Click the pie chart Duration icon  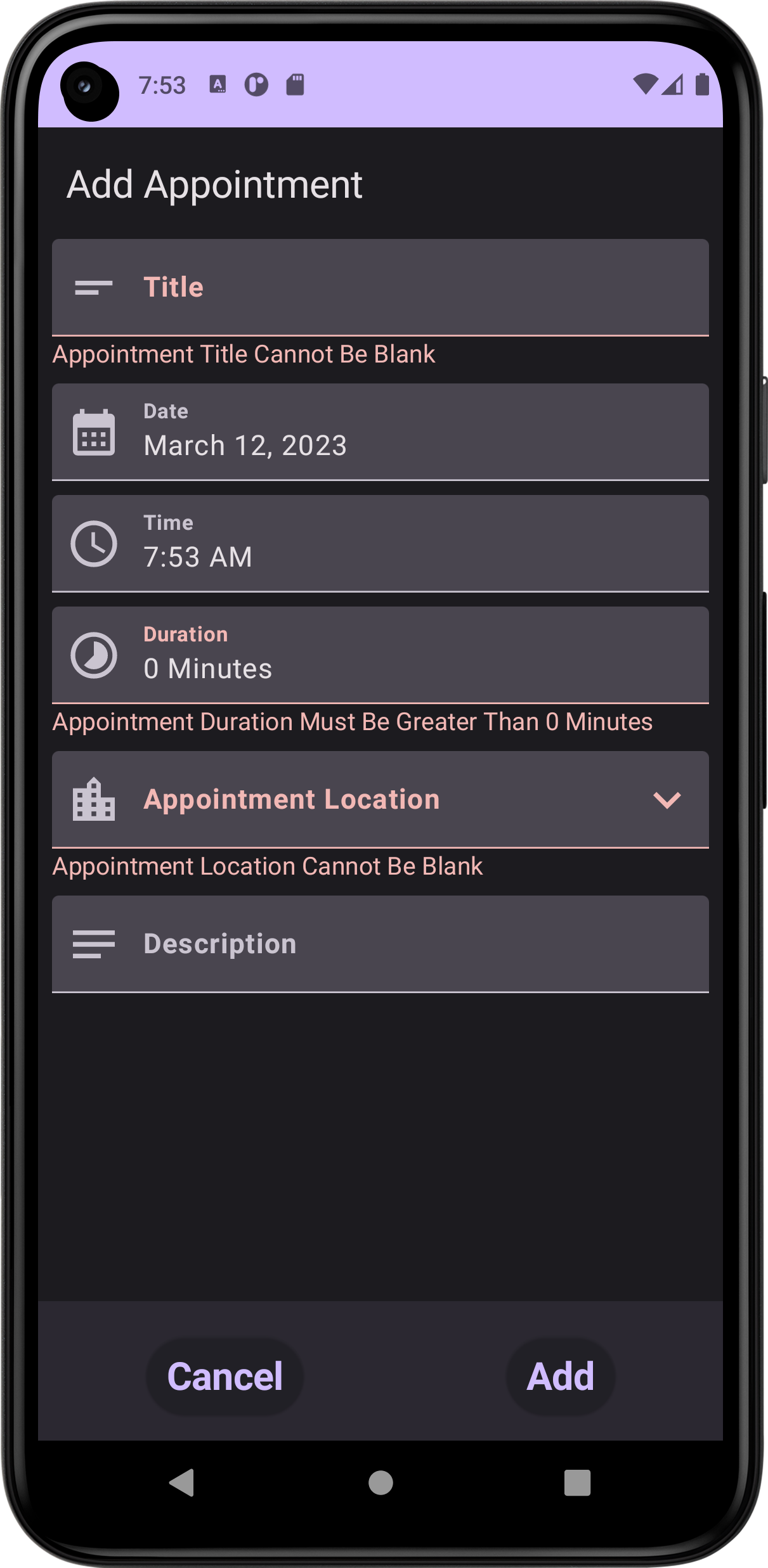tap(93, 654)
